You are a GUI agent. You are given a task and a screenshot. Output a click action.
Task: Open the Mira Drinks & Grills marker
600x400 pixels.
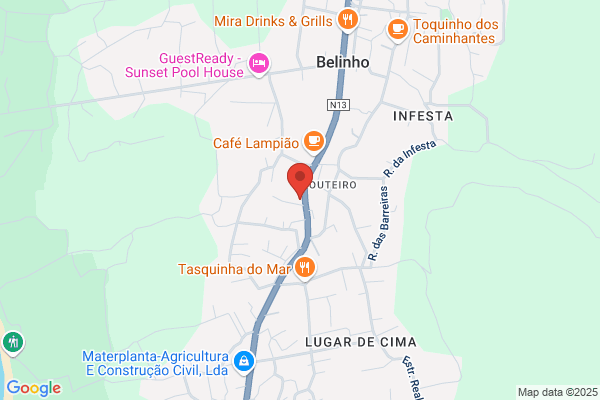[x=348, y=20]
